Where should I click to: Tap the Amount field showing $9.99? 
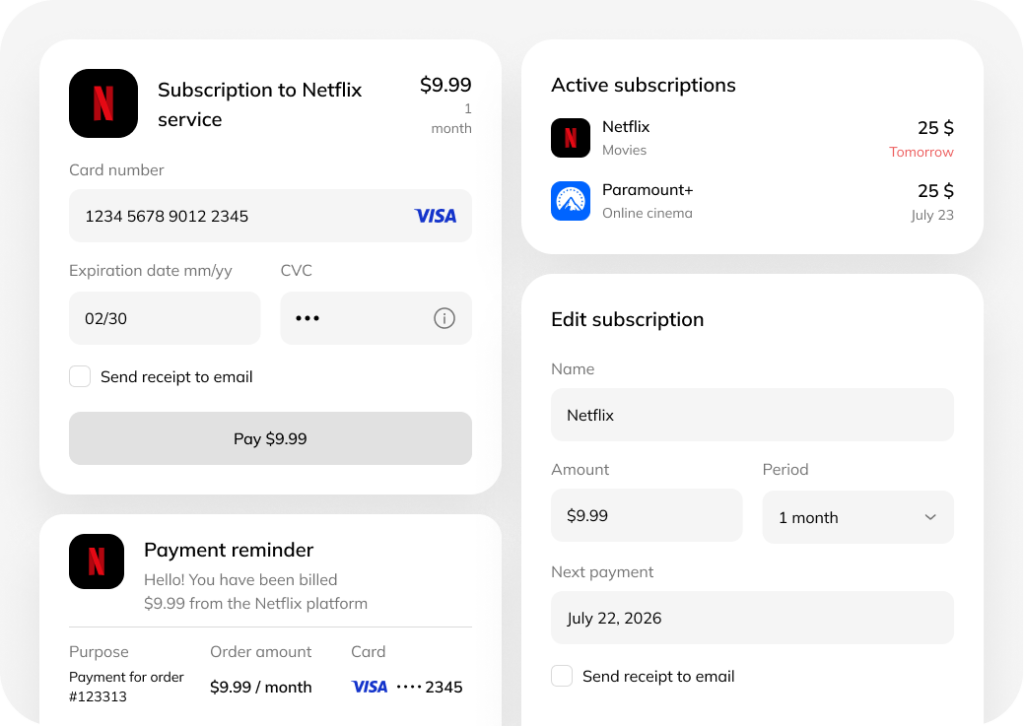click(646, 516)
